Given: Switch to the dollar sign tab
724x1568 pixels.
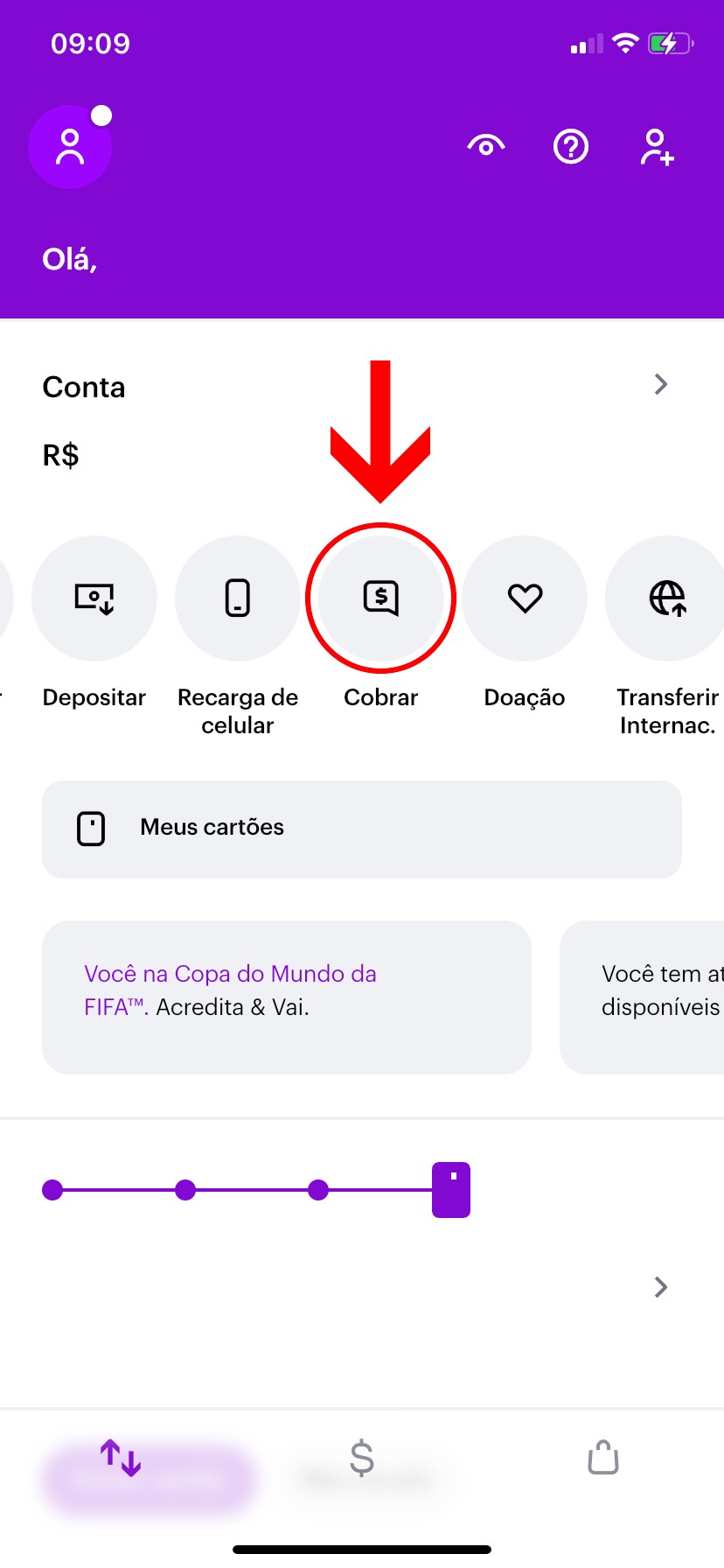Looking at the screenshot, I should tap(362, 1458).
